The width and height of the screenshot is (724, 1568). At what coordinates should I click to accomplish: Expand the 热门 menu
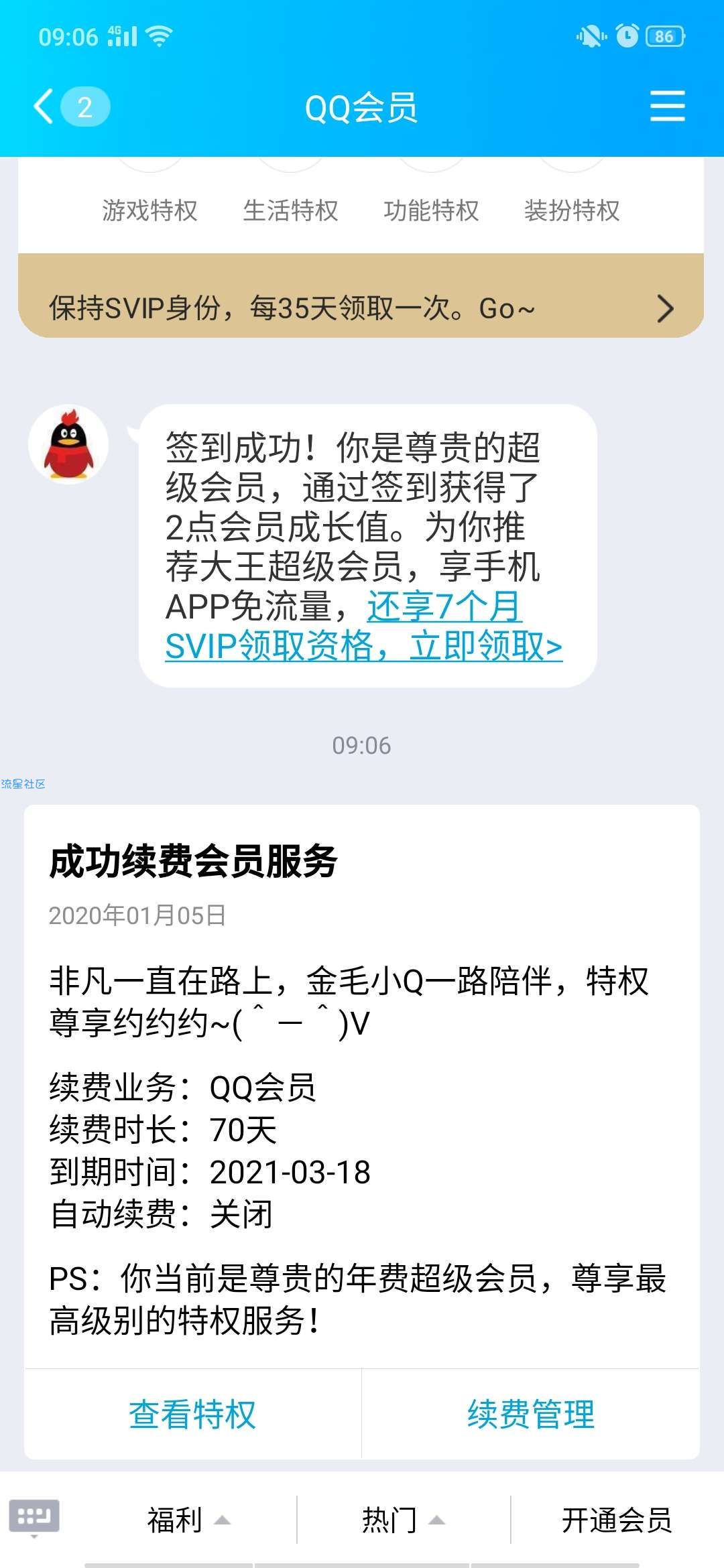tap(402, 1520)
